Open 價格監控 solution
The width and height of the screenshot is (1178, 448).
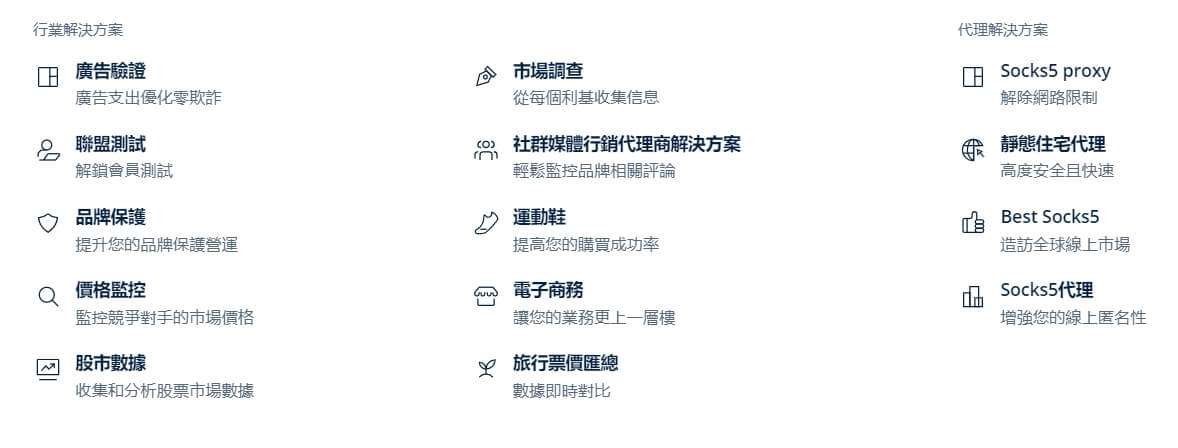[x=111, y=290]
